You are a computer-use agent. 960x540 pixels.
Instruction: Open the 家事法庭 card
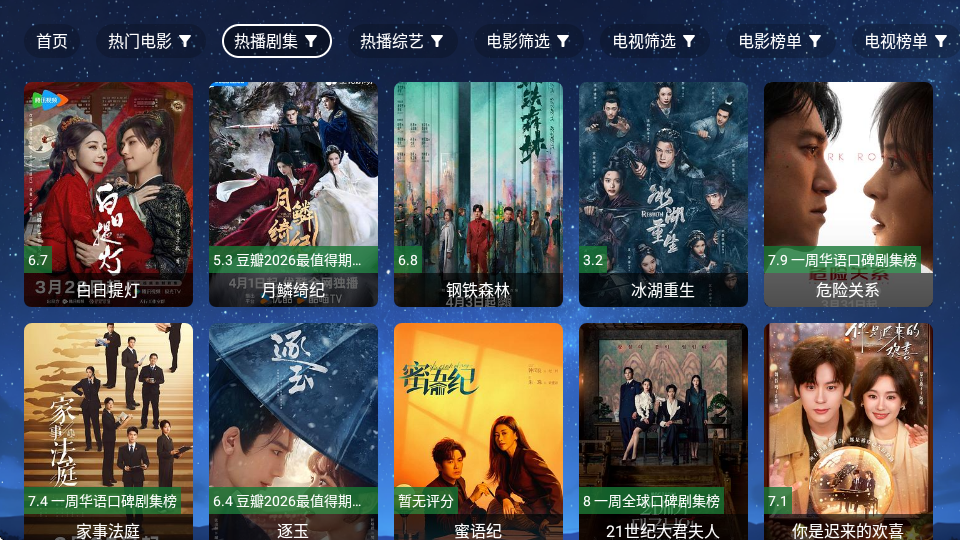pyautogui.click(x=108, y=430)
